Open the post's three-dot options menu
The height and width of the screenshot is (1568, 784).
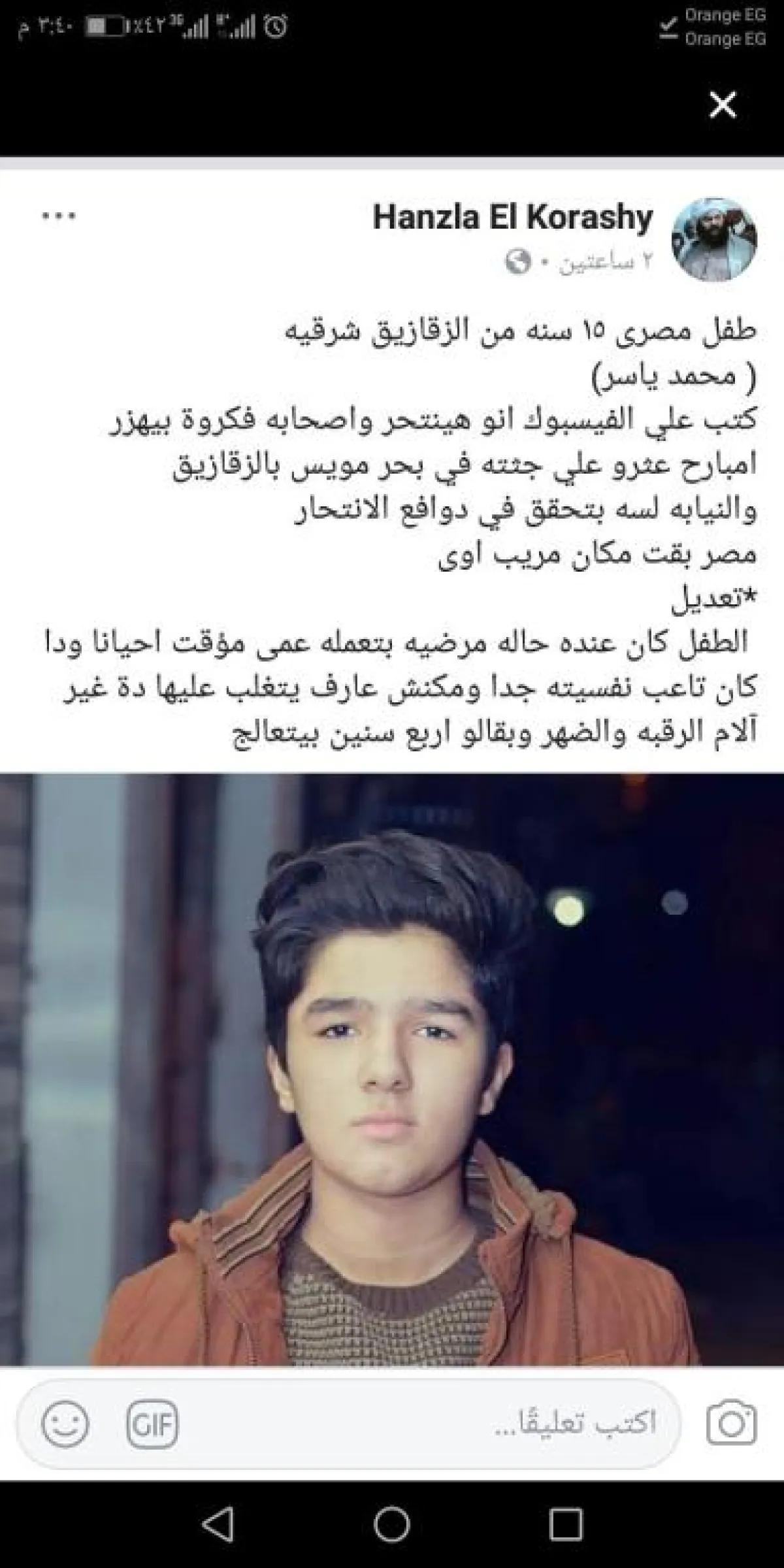point(59,217)
